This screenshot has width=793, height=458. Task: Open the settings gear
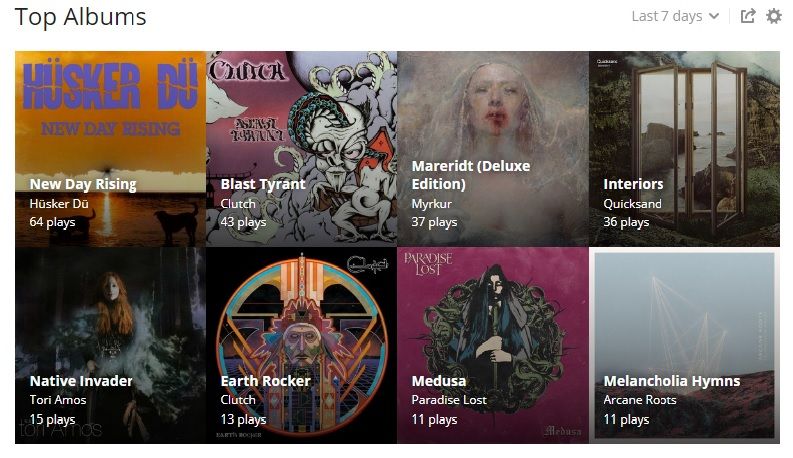pos(774,16)
